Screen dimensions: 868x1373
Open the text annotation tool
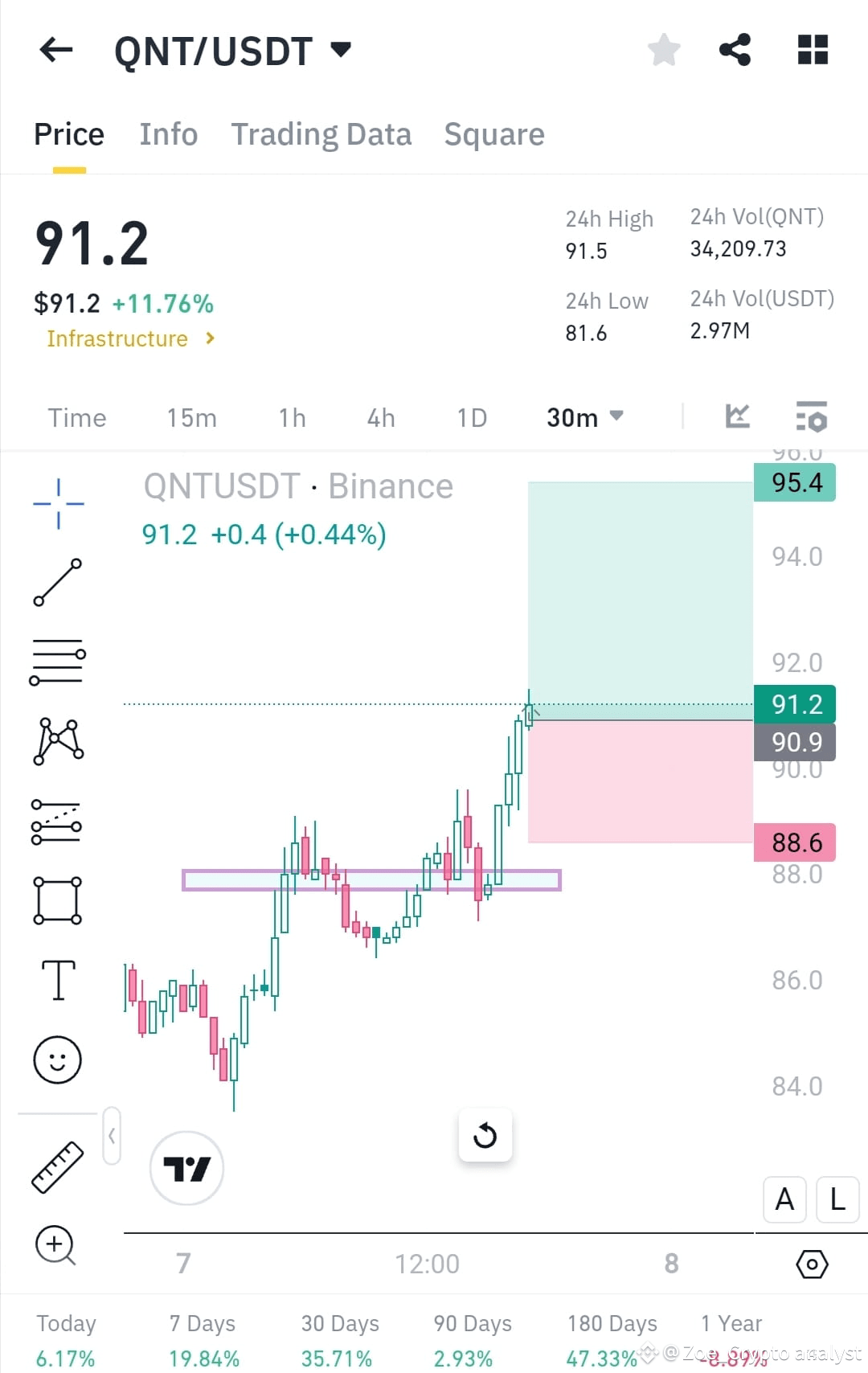57,979
